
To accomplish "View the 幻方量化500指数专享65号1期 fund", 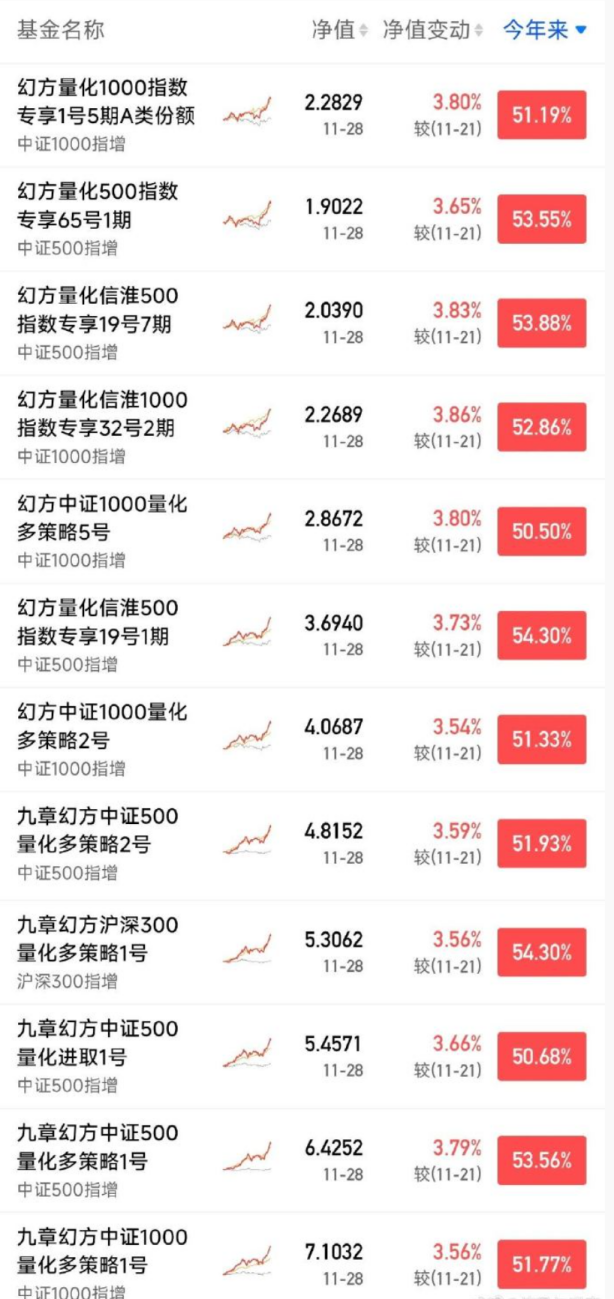I will click(98, 205).
